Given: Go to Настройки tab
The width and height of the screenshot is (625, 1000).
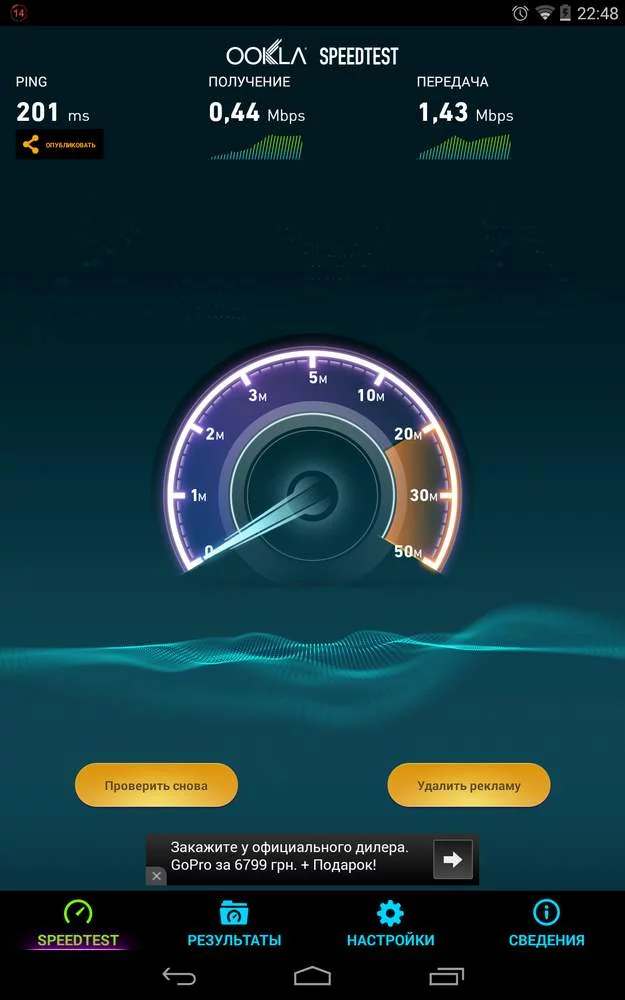Looking at the screenshot, I should tap(390, 924).
